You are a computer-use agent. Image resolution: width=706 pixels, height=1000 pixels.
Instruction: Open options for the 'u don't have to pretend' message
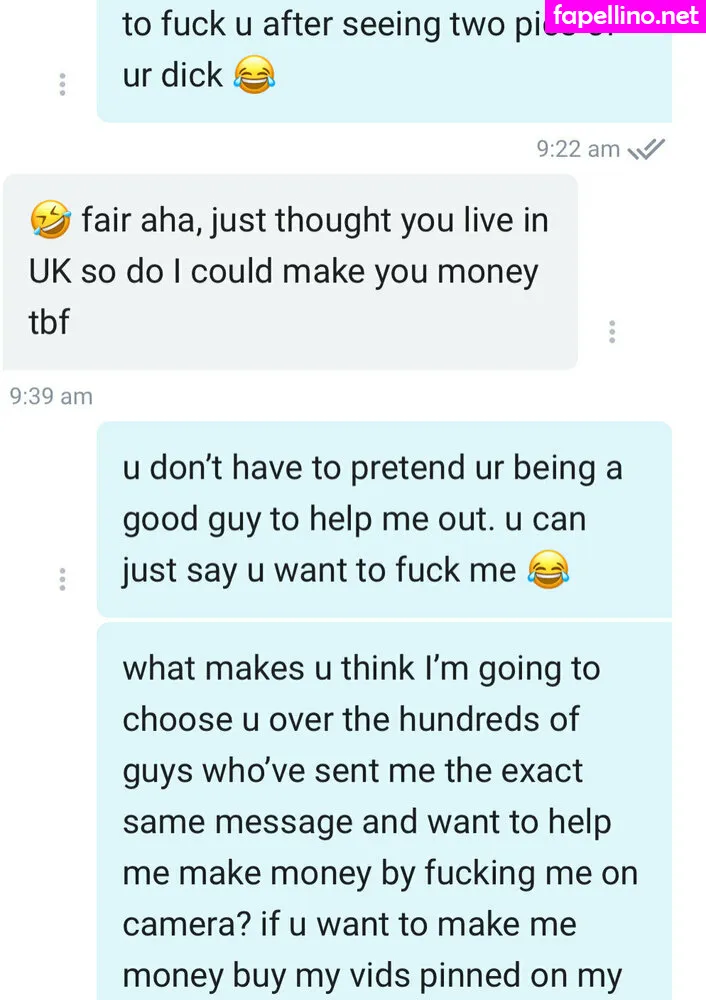(x=63, y=579)
